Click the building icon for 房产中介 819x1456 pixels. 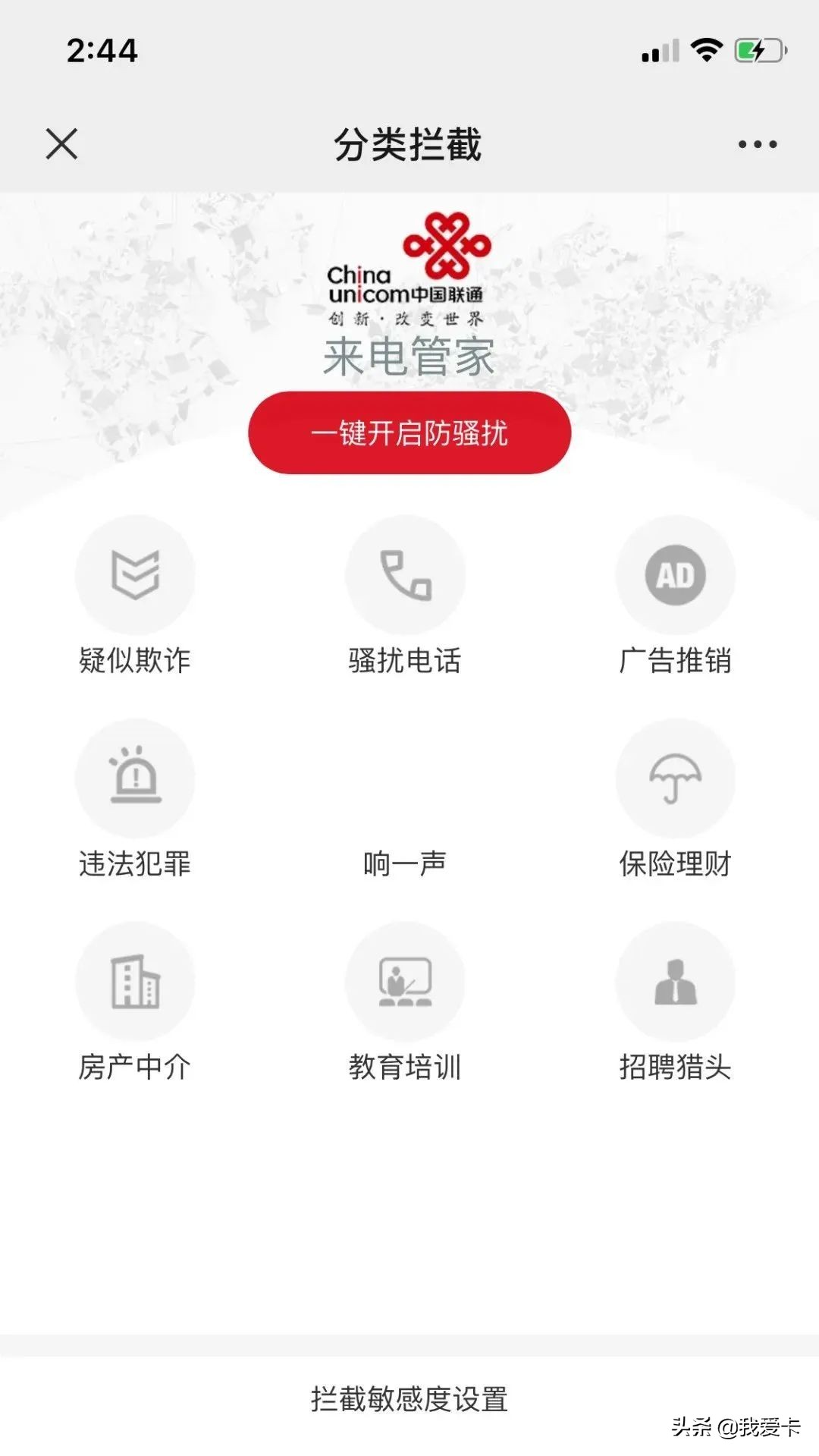[135, 982]
